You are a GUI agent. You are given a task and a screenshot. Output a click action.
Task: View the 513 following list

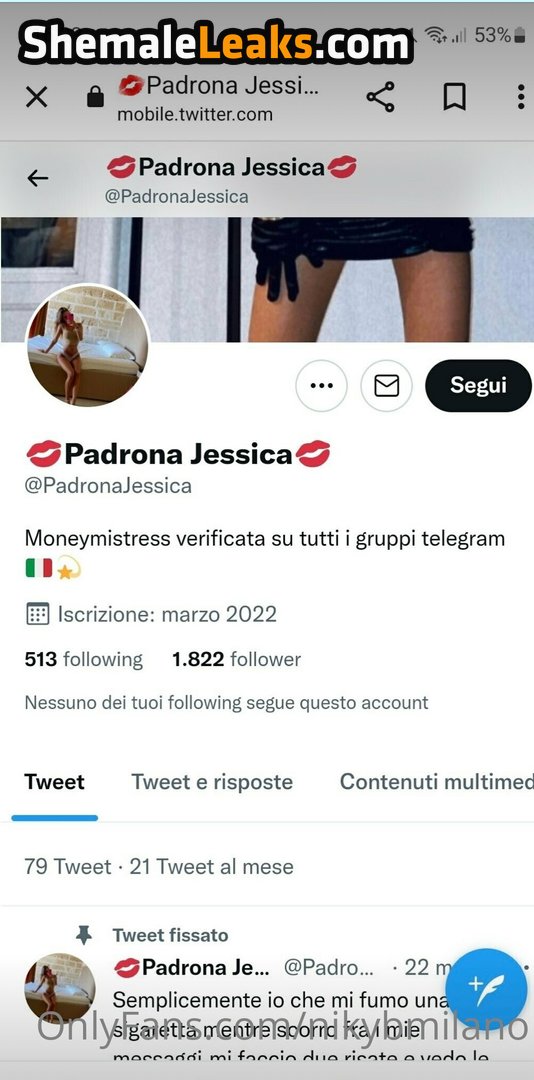coord(83,659)
